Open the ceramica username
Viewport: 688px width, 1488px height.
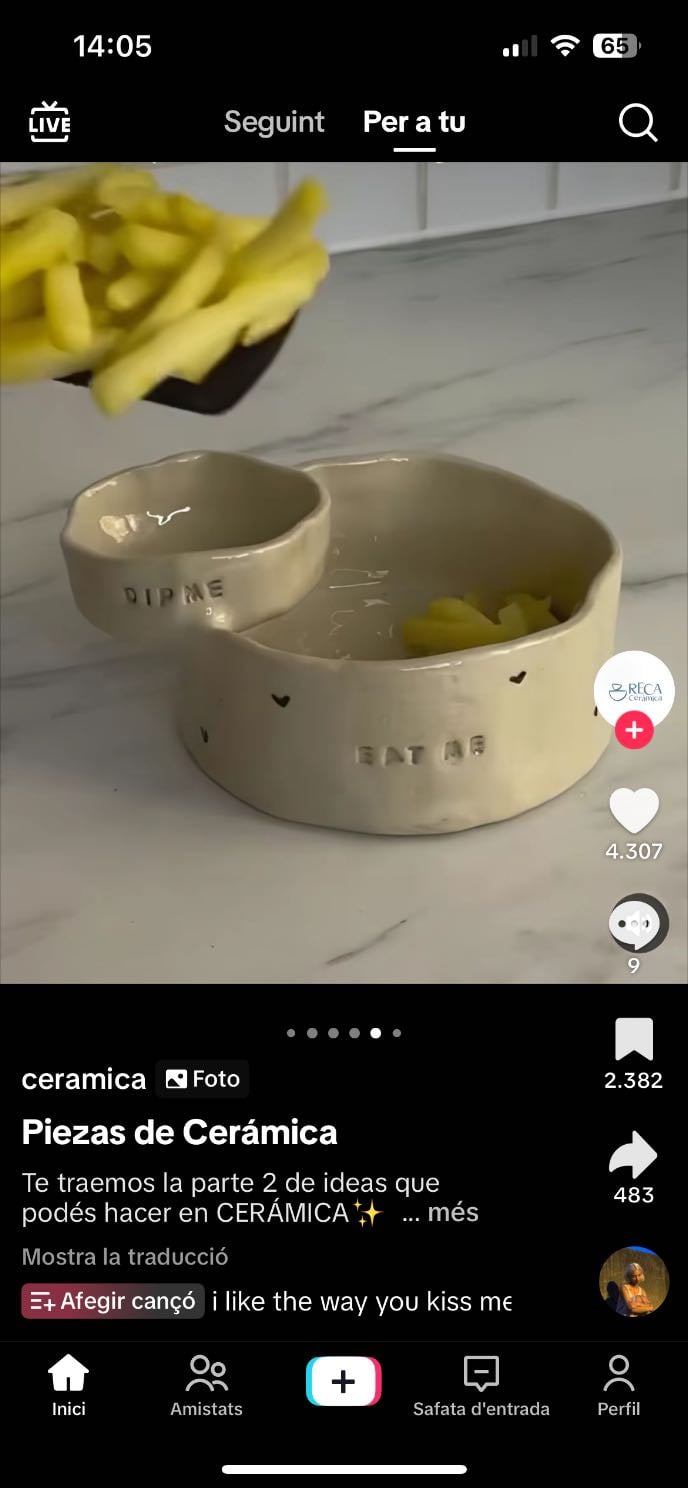coord(84,1079)
